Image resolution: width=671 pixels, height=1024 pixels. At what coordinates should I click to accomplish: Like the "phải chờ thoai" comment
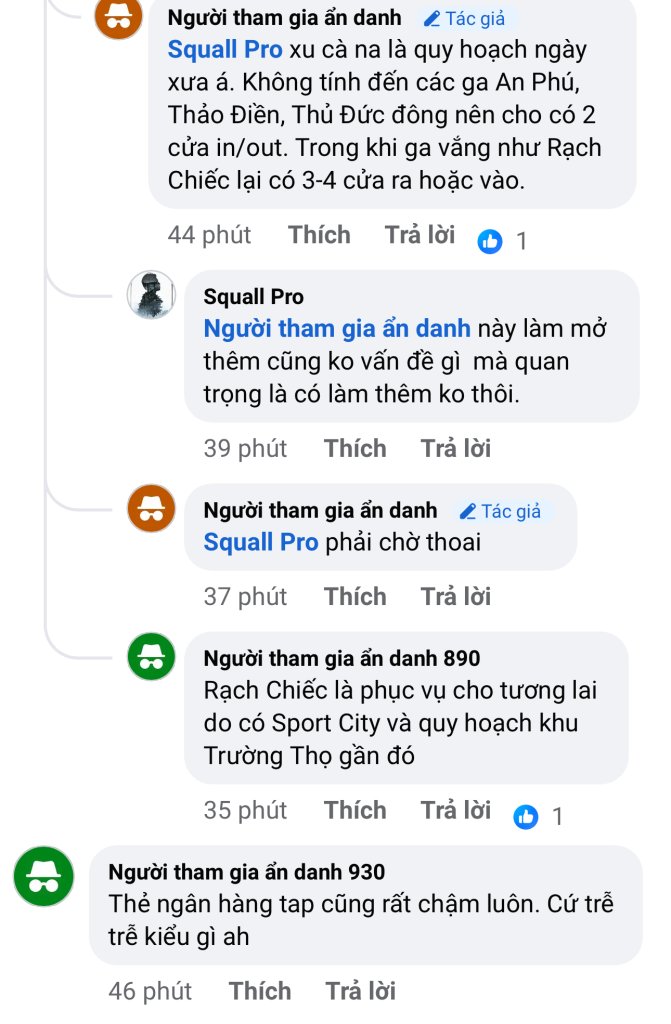(355, 596)
